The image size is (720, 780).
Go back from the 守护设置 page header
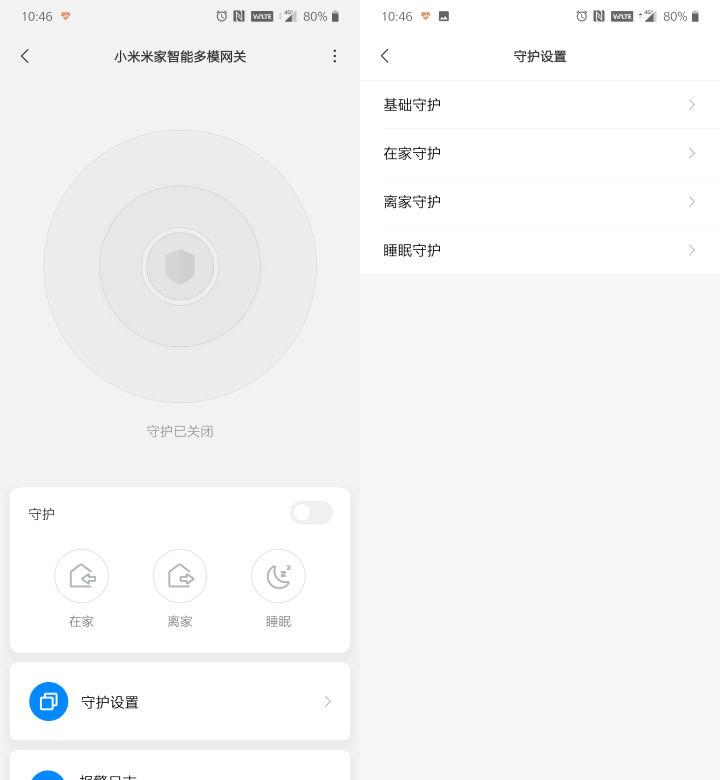pyautogui.click(x=385, y=56)
